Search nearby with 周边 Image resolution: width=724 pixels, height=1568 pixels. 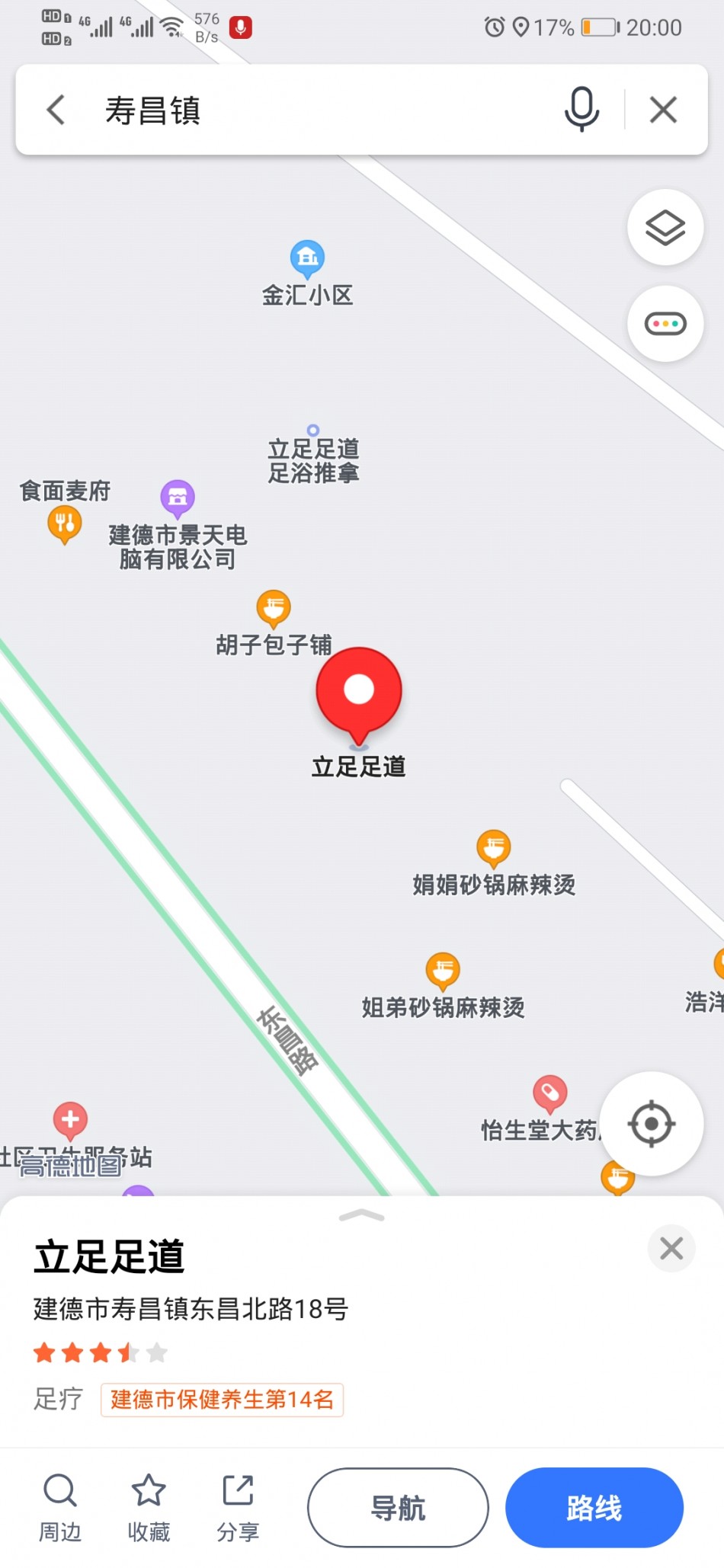[x=60, y=1508]
